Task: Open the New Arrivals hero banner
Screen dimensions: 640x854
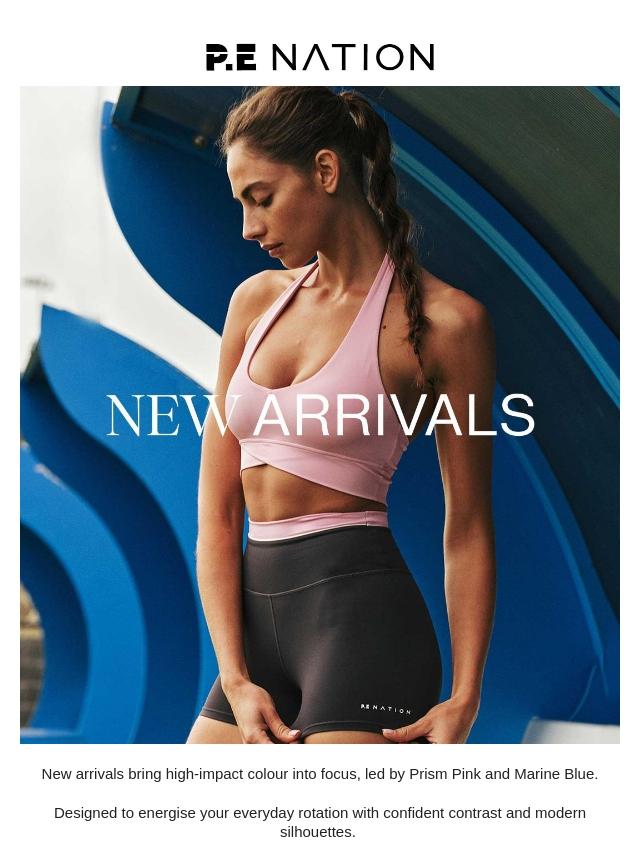Action: pyautogui.click(x=320, y=414)
